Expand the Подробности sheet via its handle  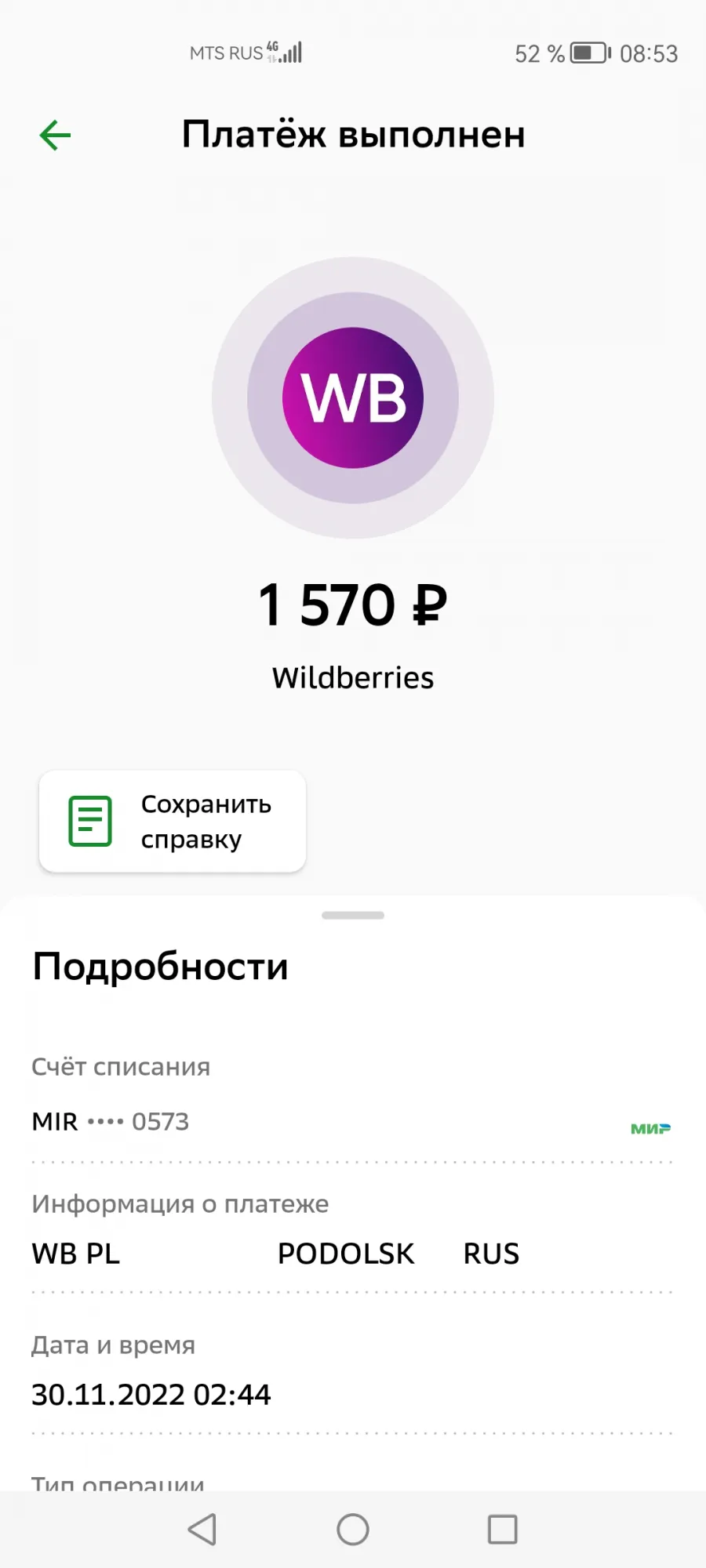(x=353, y=915)
